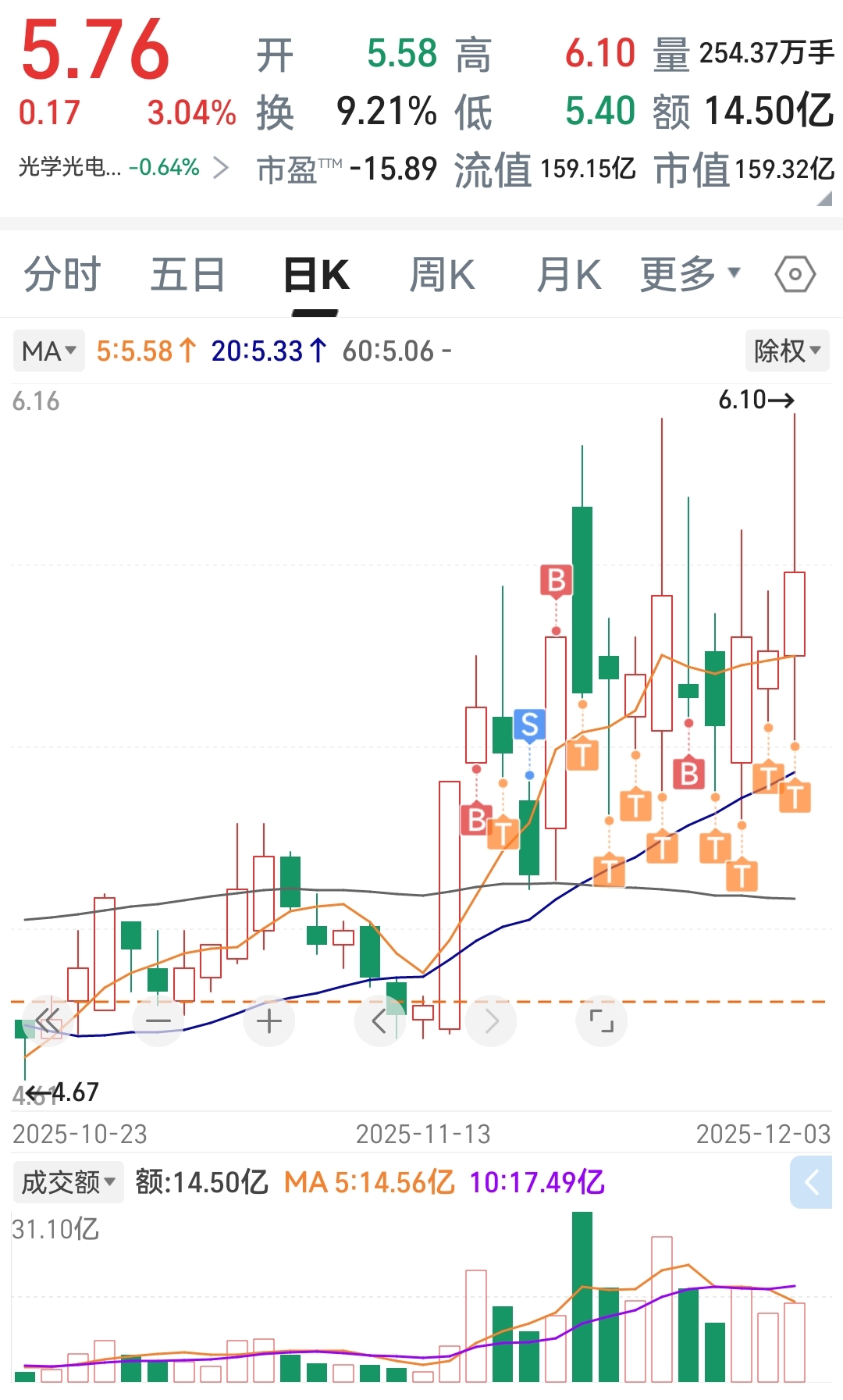
Task: Expand the quote details corner triangle
Action: click(x=824, y=200)
